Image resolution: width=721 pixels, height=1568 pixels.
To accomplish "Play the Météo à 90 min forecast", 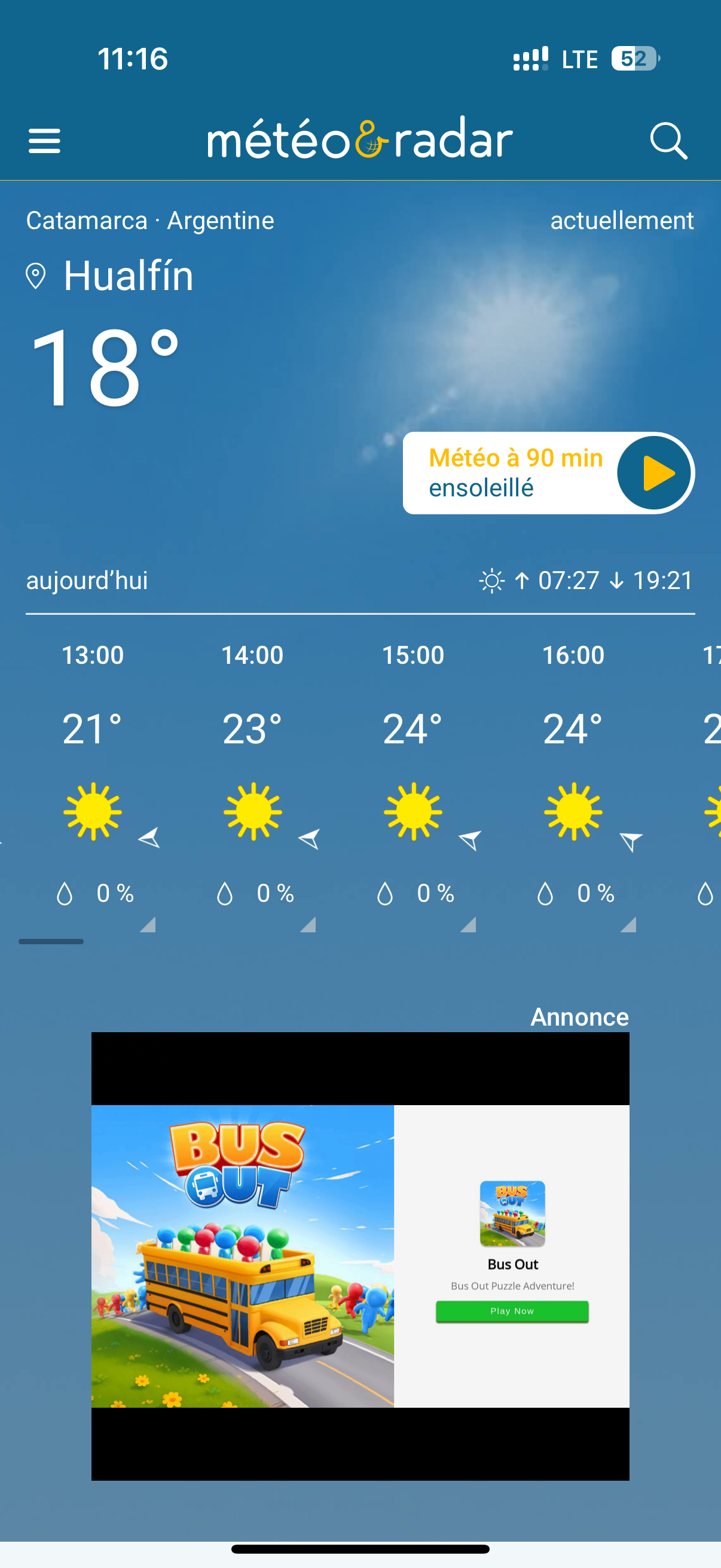I will click(653, 473).
